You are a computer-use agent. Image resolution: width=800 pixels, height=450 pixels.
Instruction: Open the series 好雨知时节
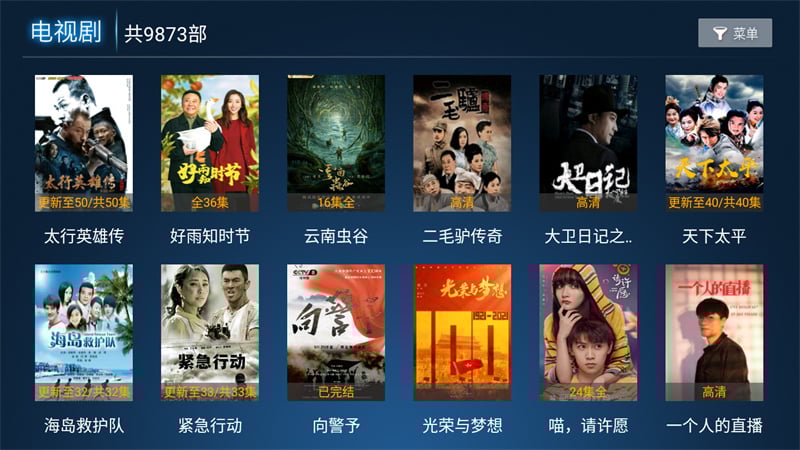click(x=210, y=143)
